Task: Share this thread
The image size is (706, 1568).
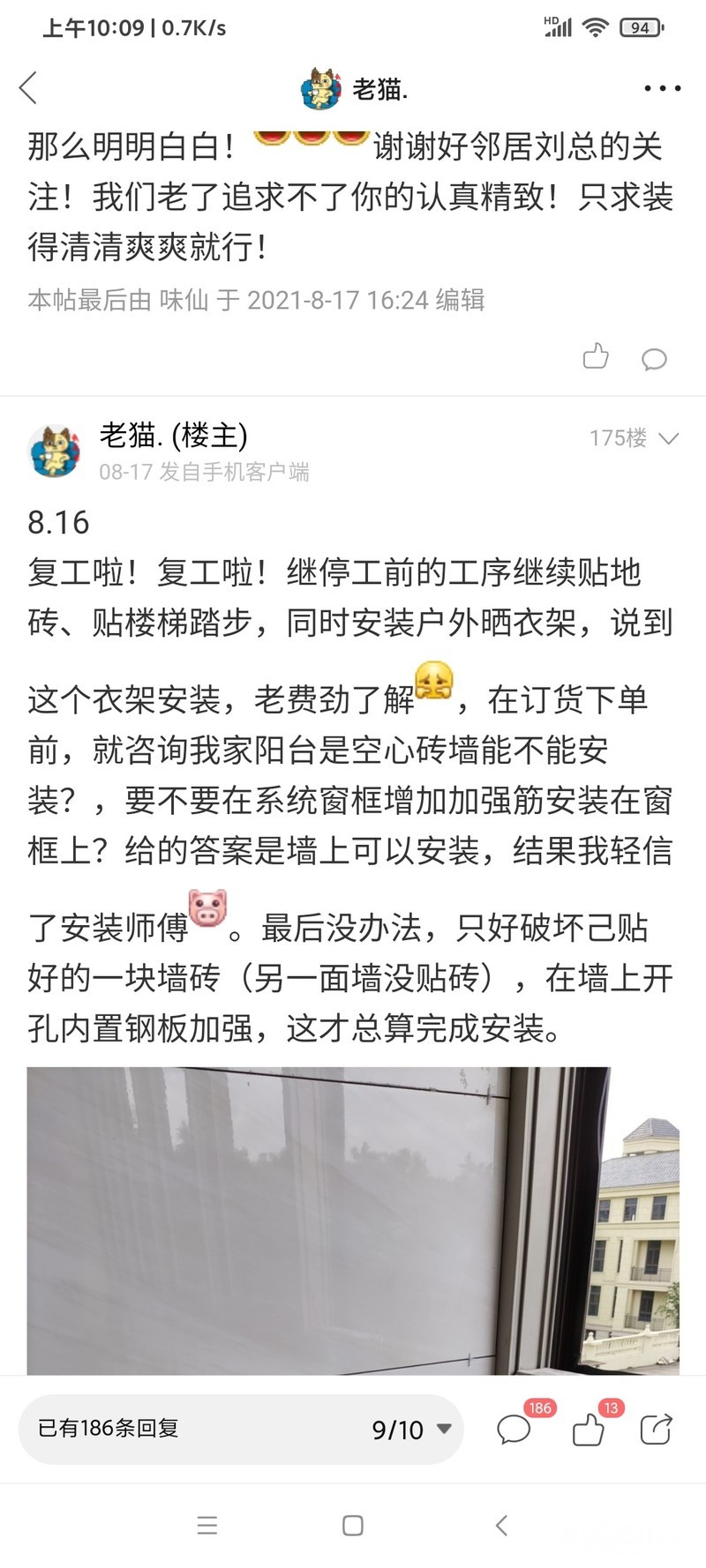Action: click(x=656, y=1429)
